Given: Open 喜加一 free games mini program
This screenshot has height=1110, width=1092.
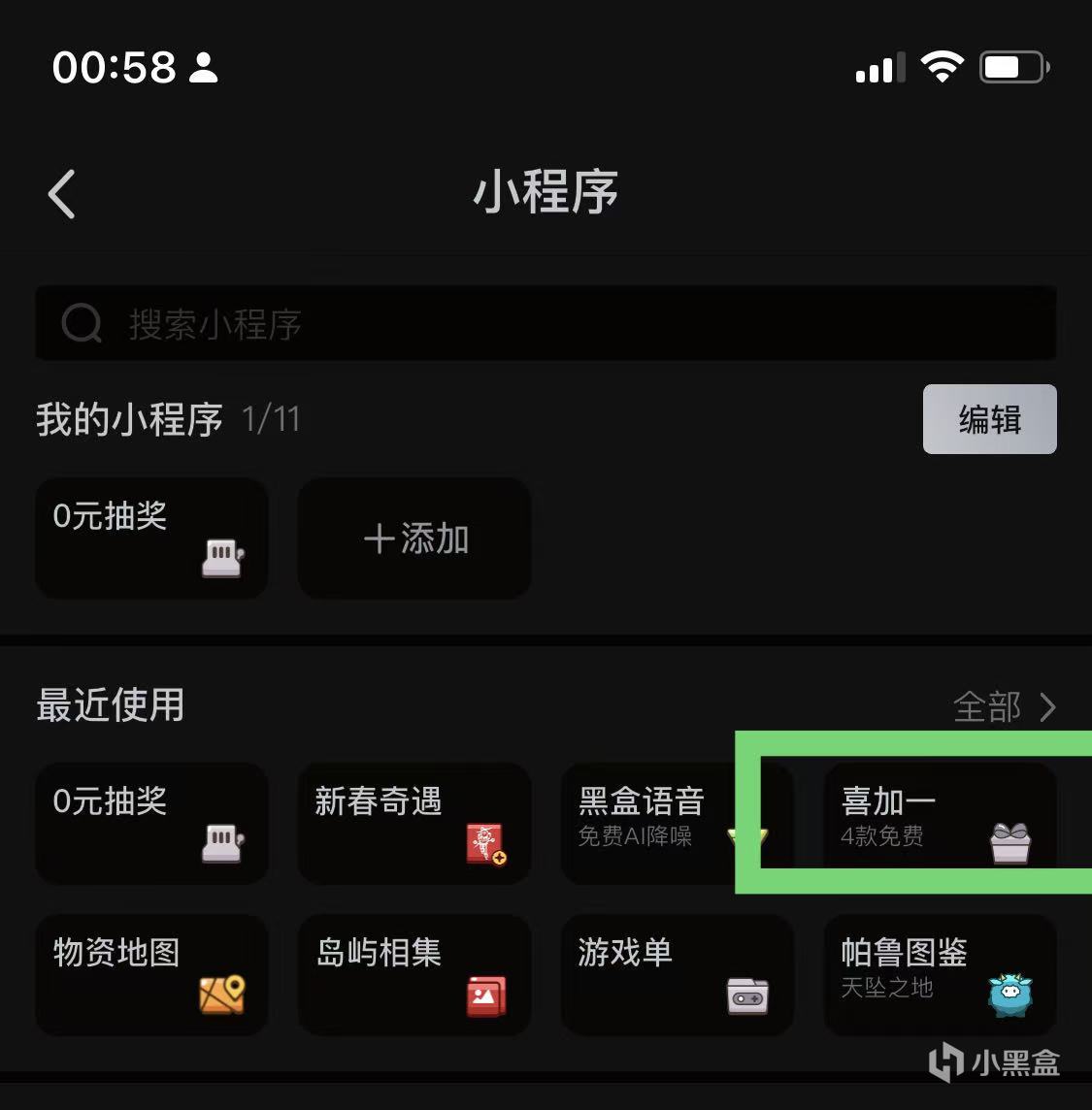Looking at the screenshot, I should coord(939,823).
